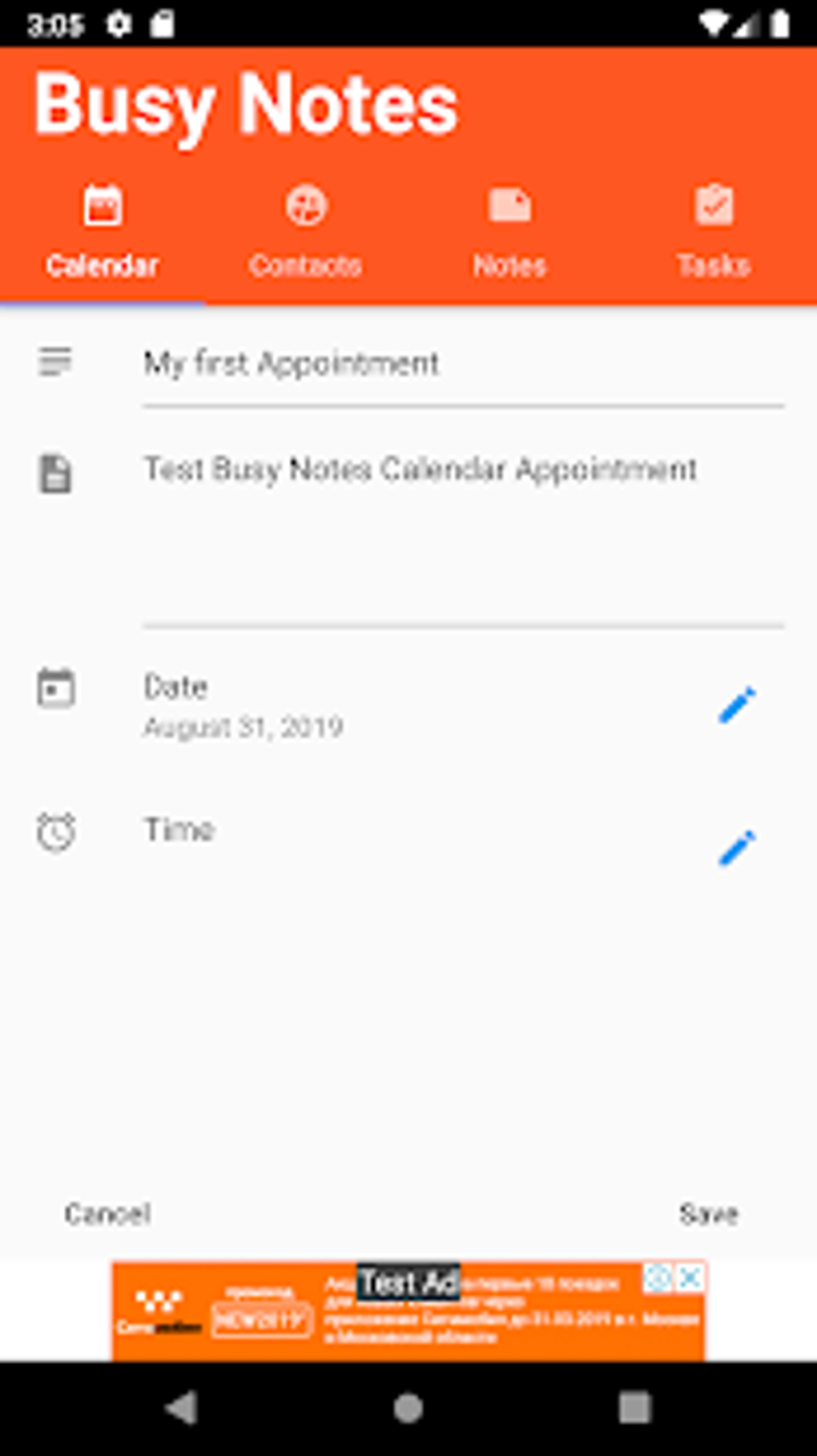Edit the Time with pencil icon
Viewport: 817px width, 1456px height.
(x=737, y=848)
